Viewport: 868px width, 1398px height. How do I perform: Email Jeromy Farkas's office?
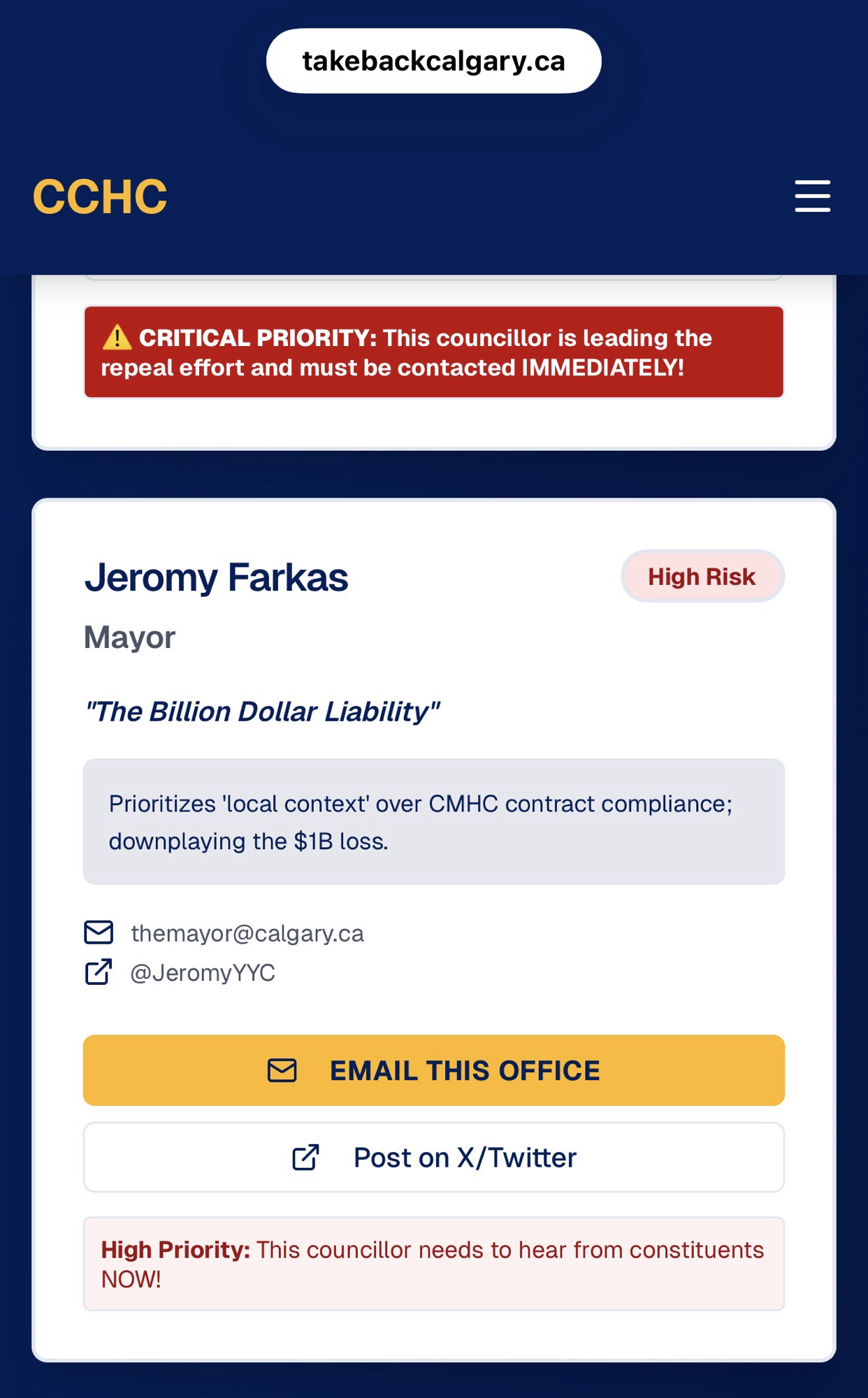[x=433, y=1070]
